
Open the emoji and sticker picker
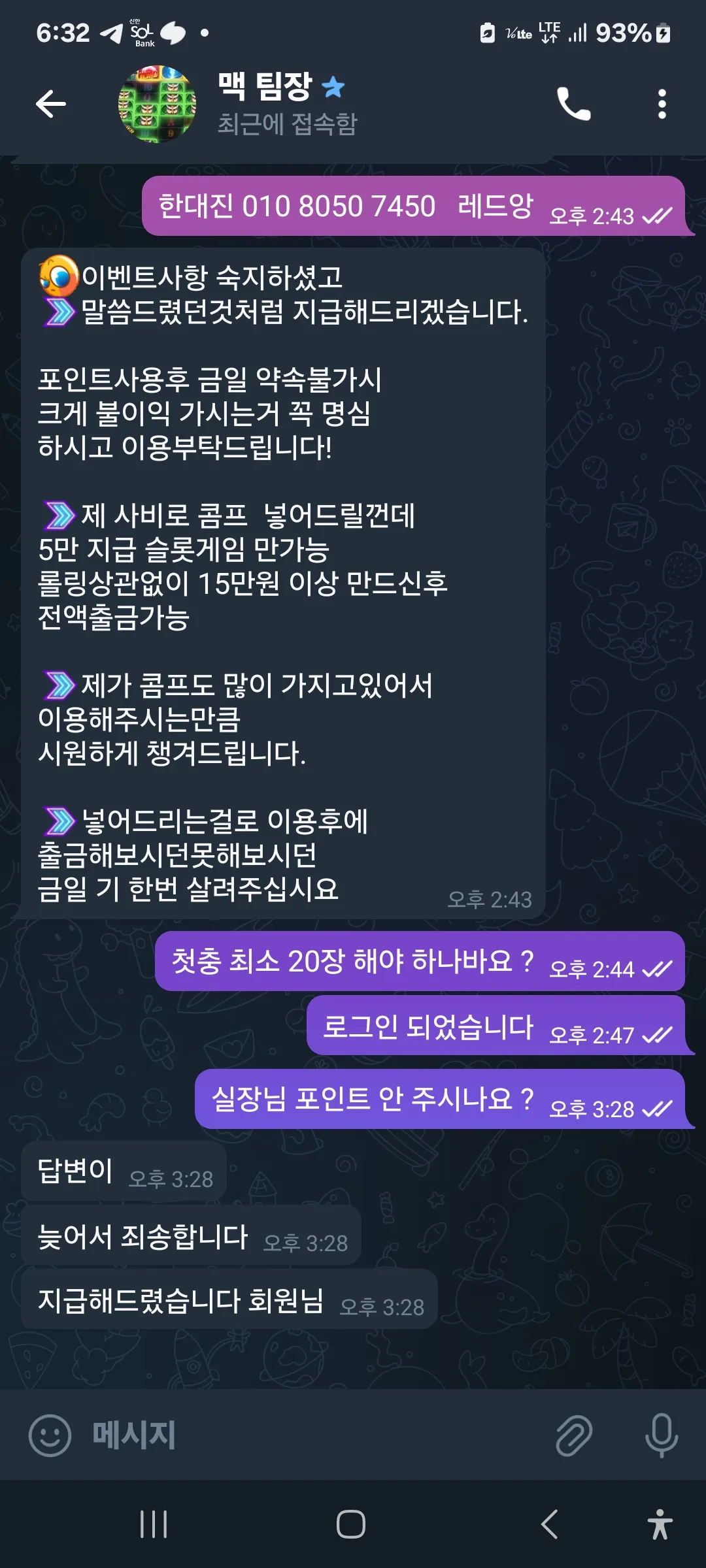(50, 1435)
